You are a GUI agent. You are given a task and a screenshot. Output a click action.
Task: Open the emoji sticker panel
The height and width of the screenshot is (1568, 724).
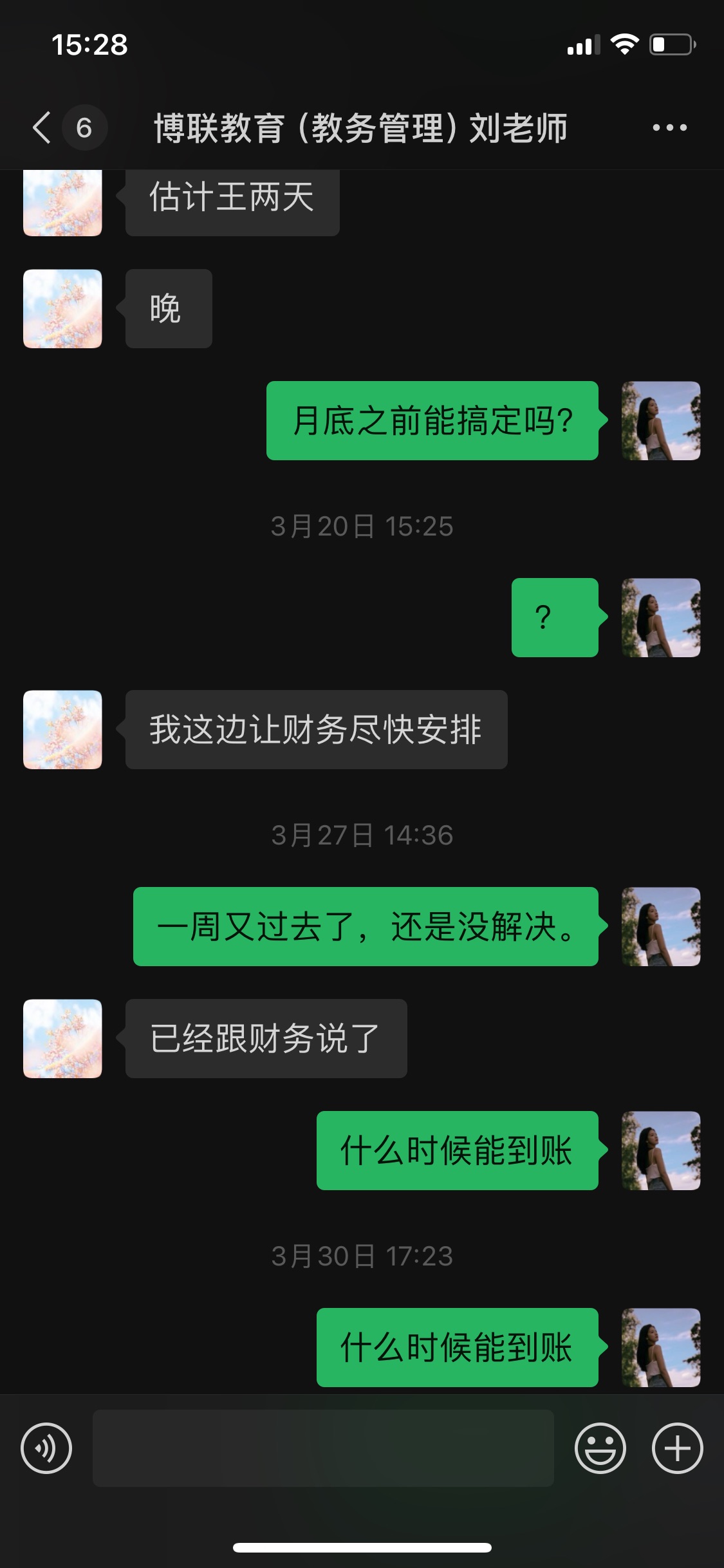pos(600,1448)
